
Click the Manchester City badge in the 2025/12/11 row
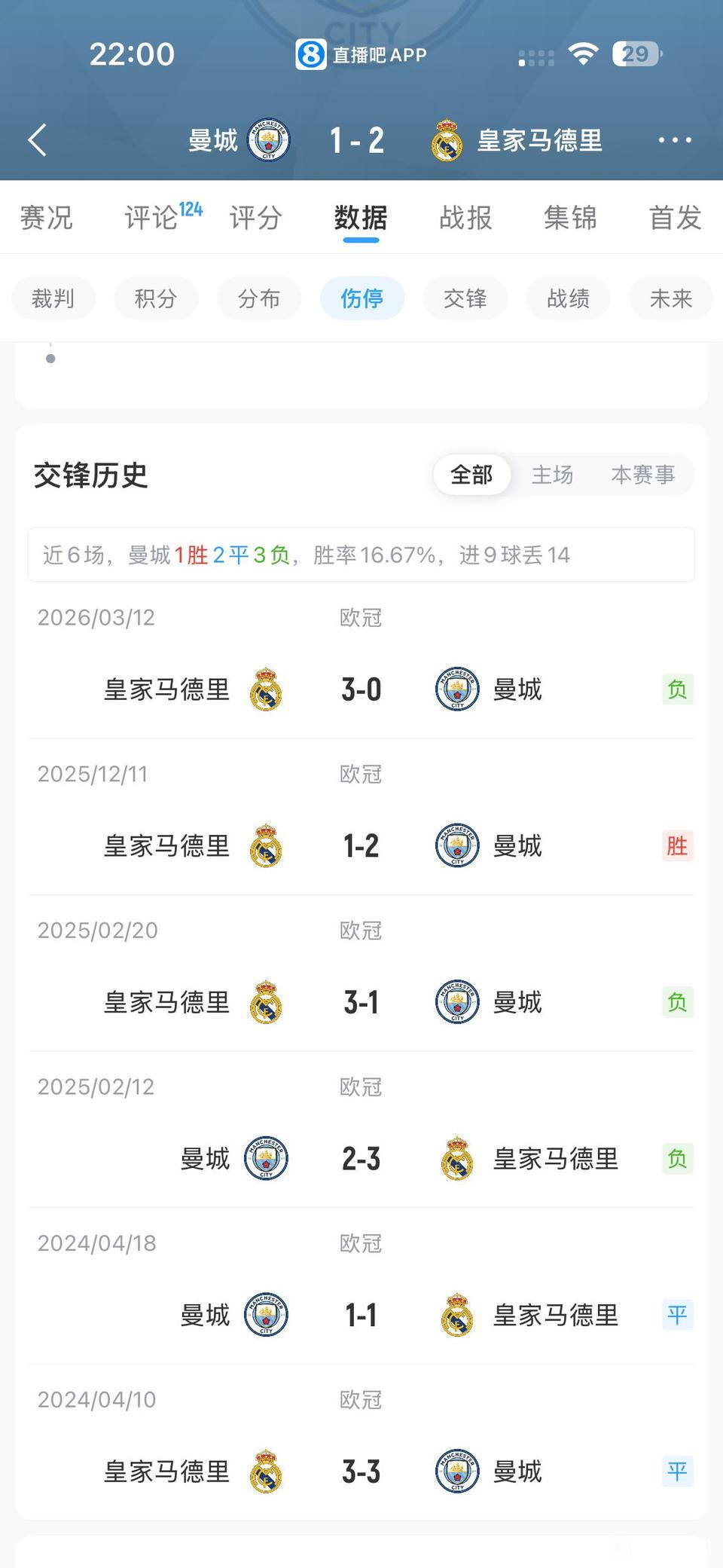(456, 845)
